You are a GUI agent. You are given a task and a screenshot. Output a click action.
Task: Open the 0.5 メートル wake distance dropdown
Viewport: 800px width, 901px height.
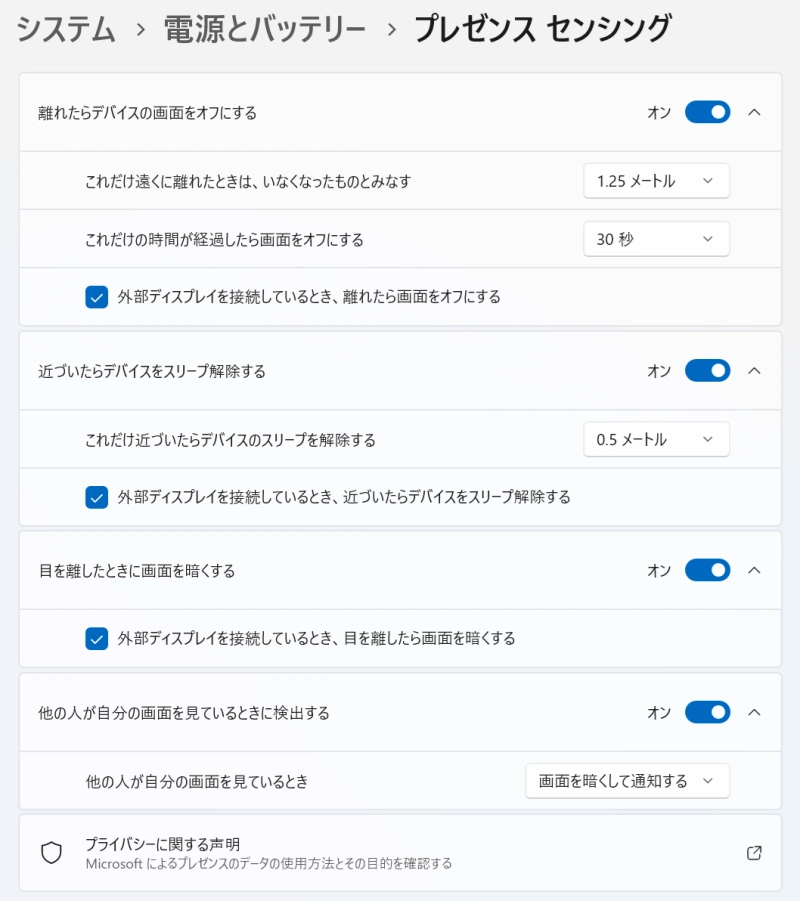tap(656, 439)
